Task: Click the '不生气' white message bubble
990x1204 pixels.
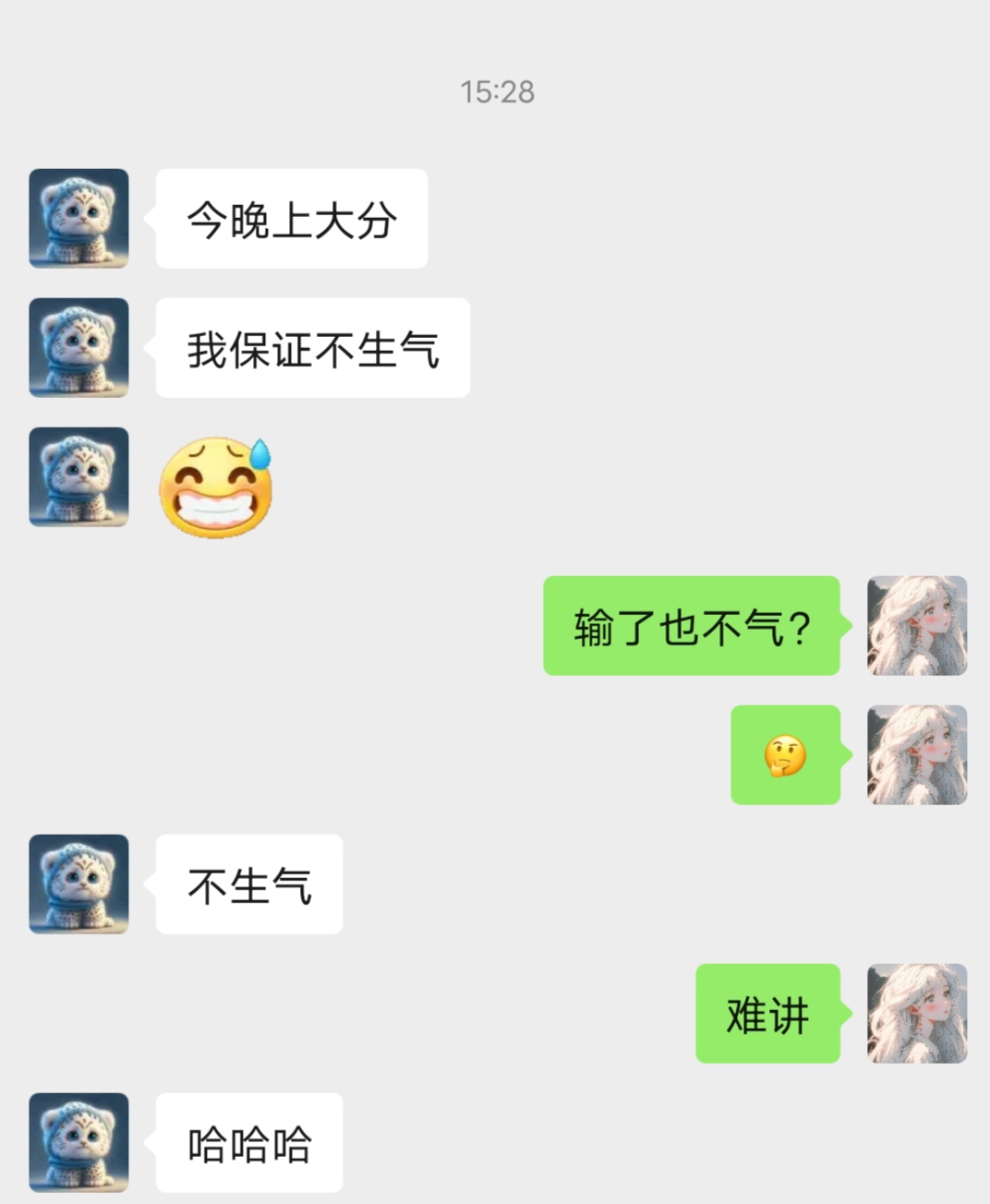Action: pyautogui.click(x=248, y=885)
